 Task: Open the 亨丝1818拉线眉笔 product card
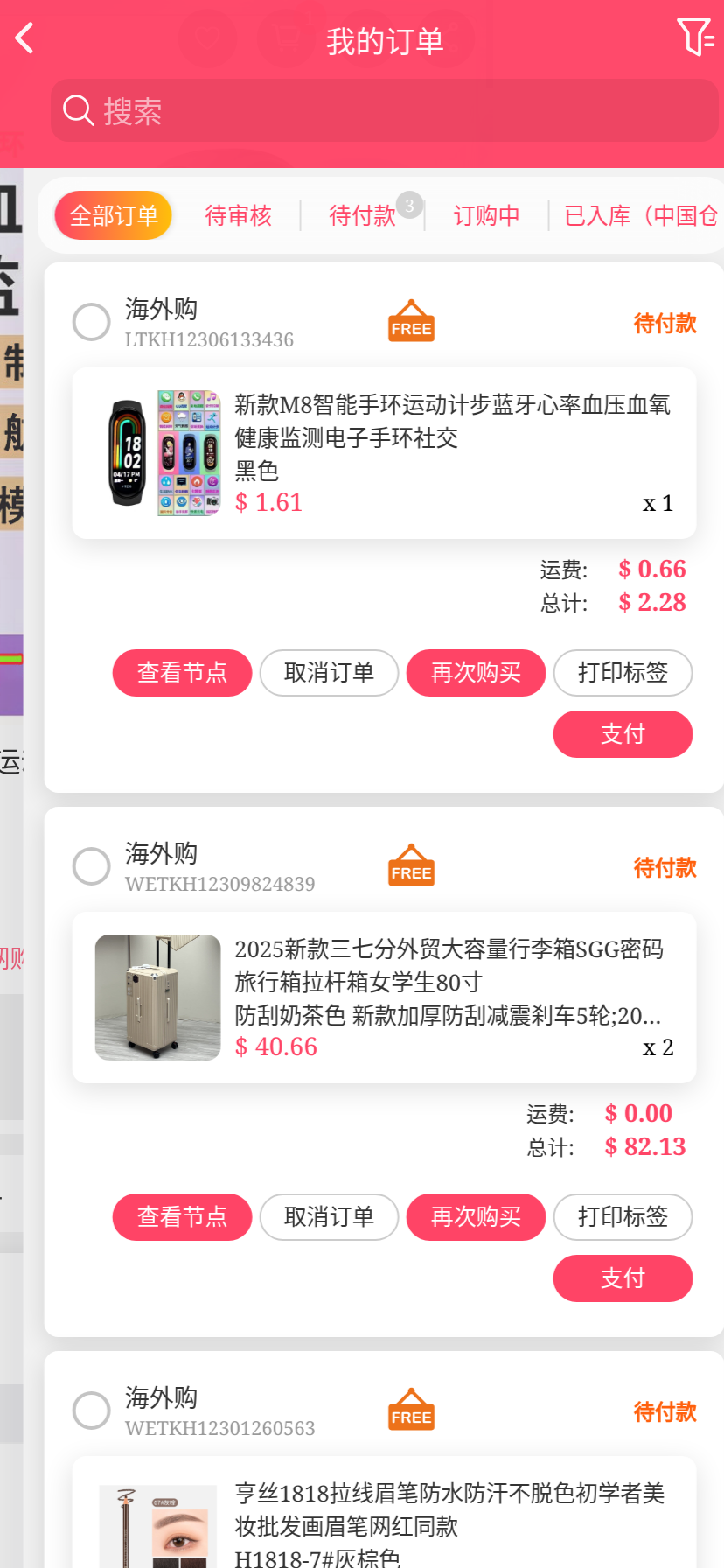384,1522
